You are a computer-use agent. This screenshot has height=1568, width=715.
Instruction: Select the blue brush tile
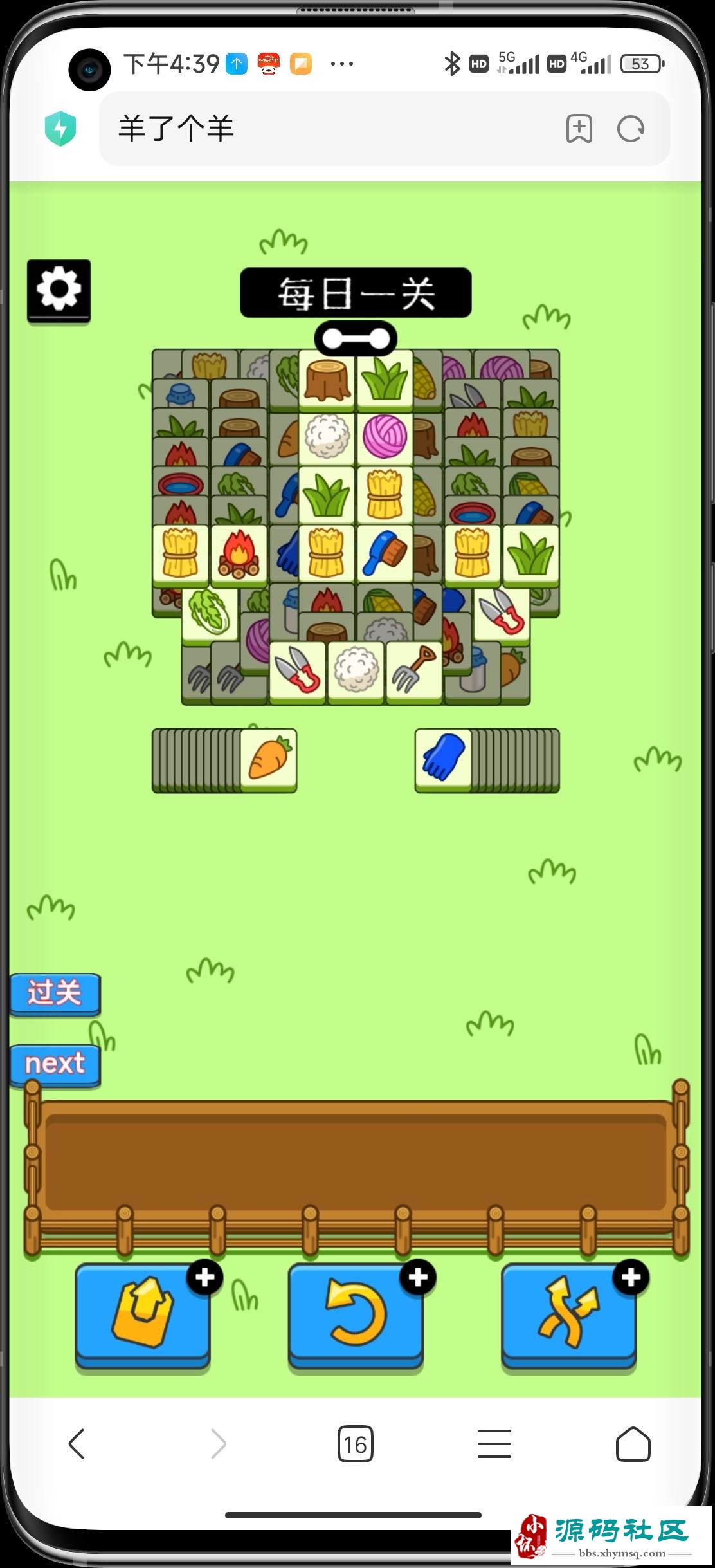tap(385, 554)
